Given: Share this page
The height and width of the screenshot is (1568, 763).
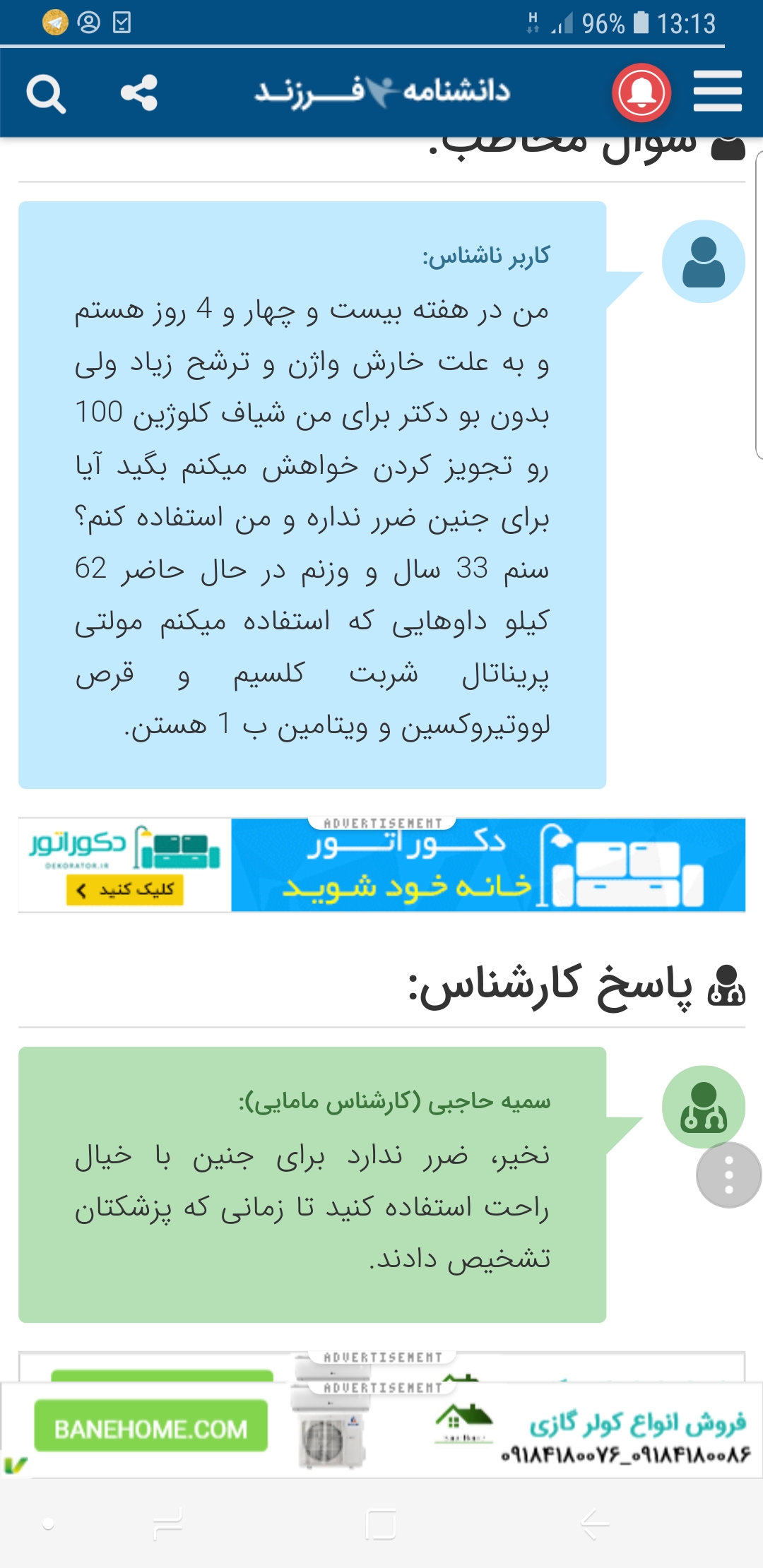Looking at the screenshot, I should [x=138, y=93].
